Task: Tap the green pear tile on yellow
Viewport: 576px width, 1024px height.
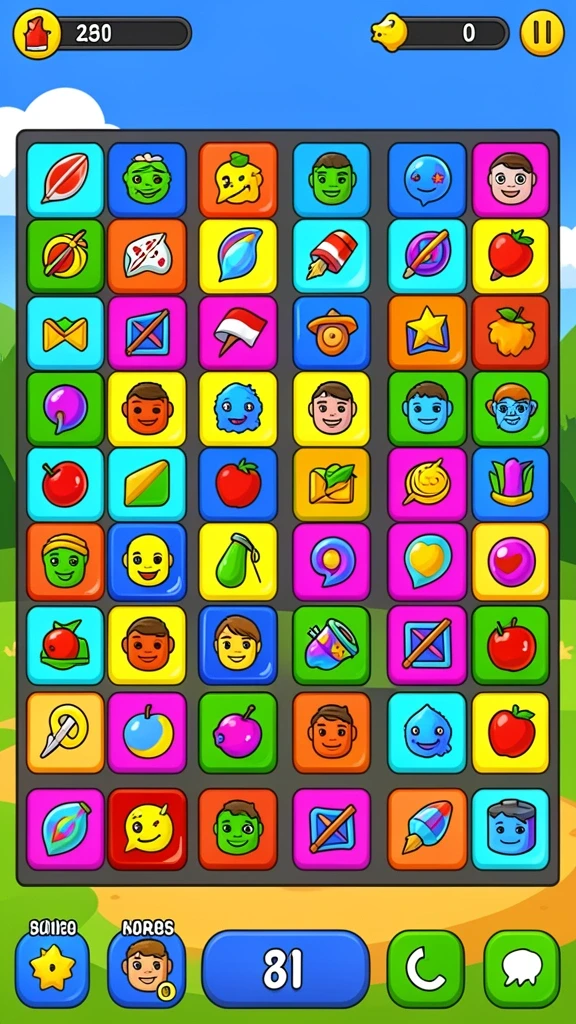Action: (238, 562)
